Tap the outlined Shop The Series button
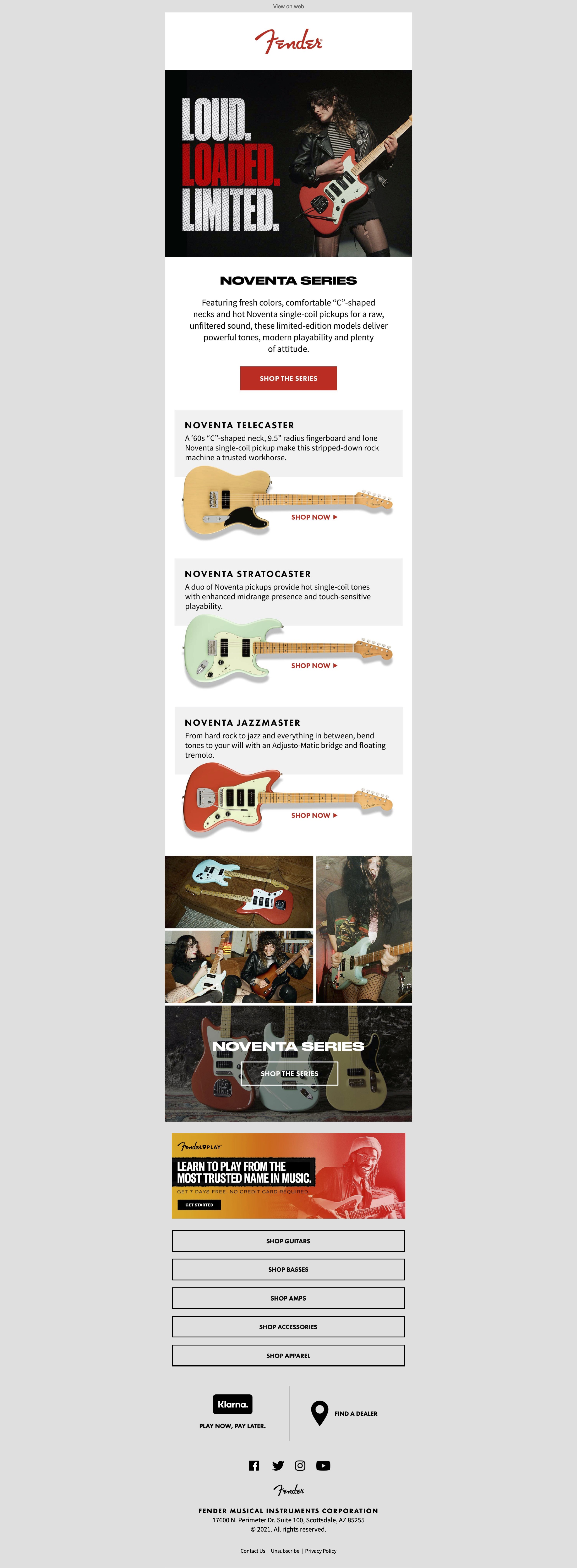The height and width of the screenshot is (1568, 577). pos(289,1074)
